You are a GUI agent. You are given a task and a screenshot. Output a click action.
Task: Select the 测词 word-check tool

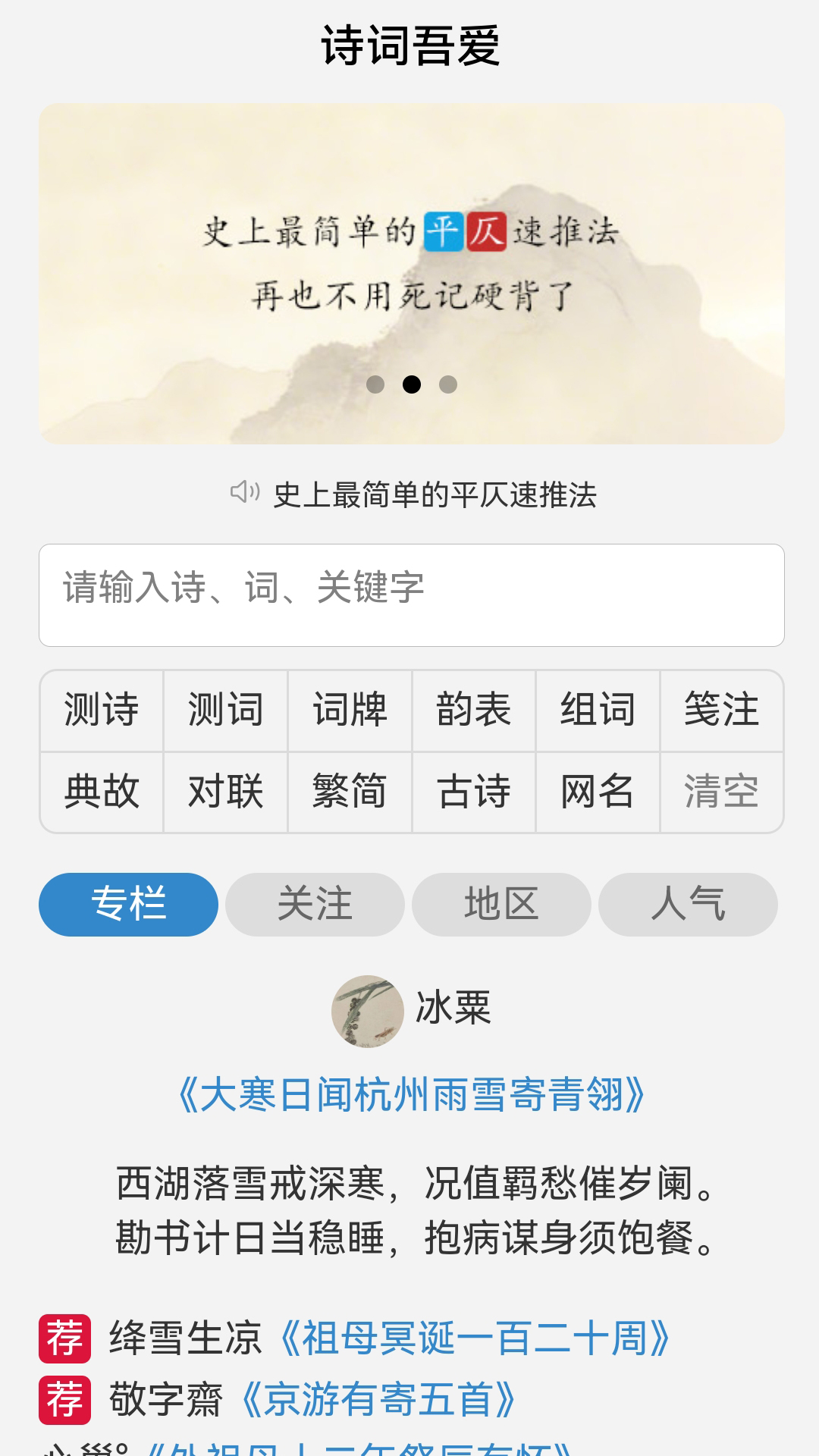(225, 711)
